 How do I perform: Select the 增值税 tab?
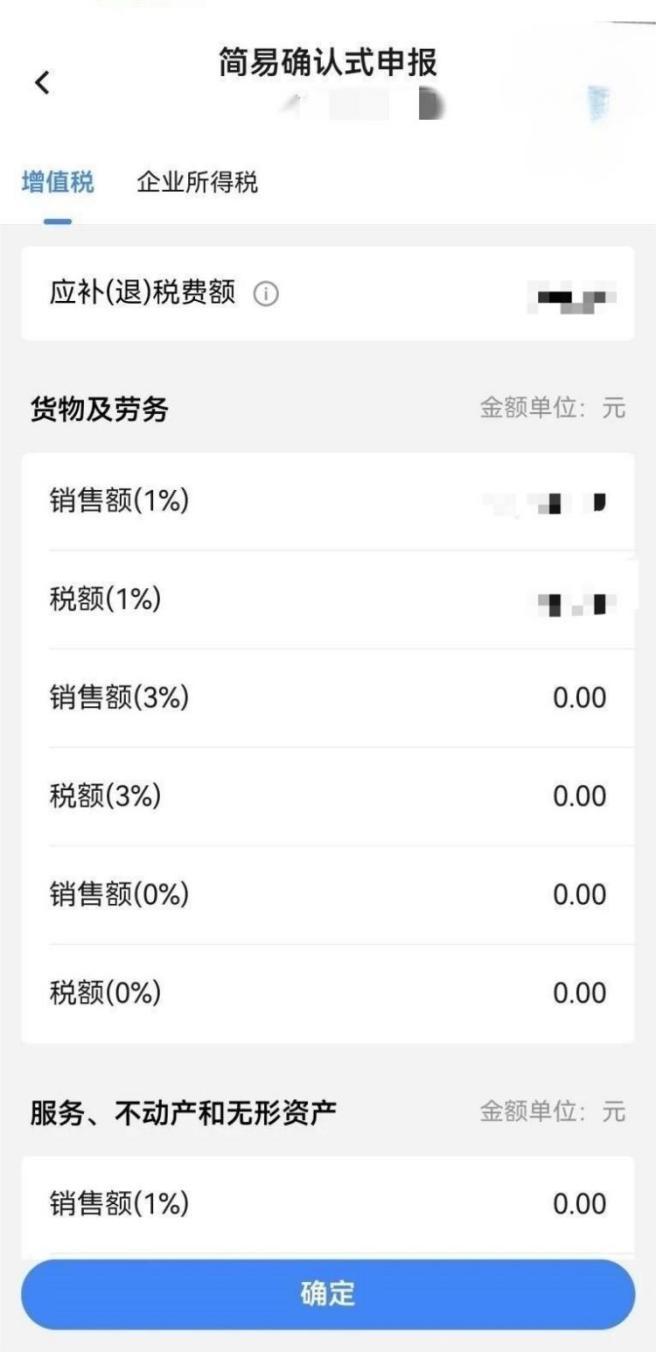click(58, 183)
